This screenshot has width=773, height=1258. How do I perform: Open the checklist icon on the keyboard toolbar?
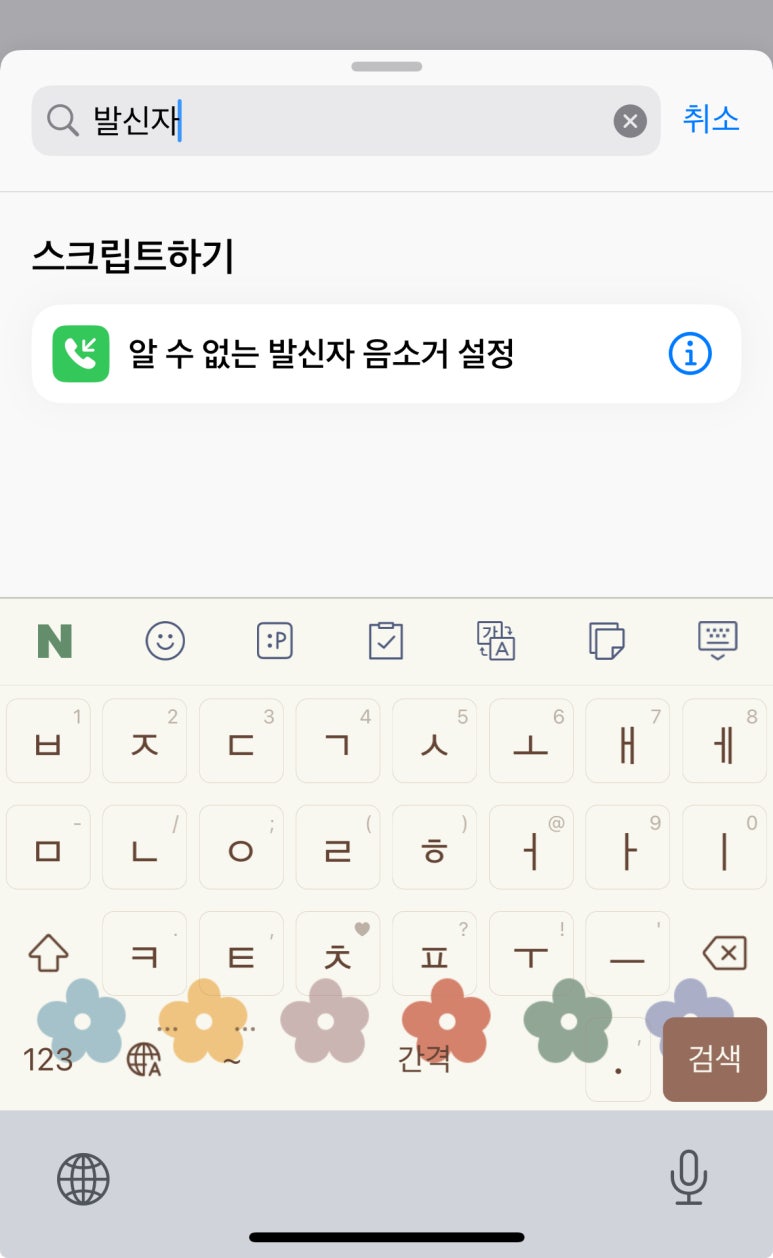point(386,640)
